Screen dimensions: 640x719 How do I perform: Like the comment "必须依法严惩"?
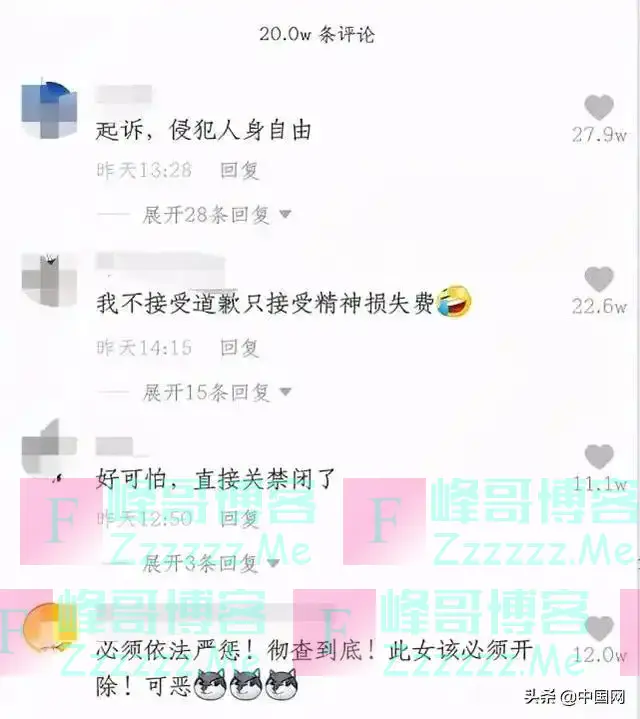[599, 629]
